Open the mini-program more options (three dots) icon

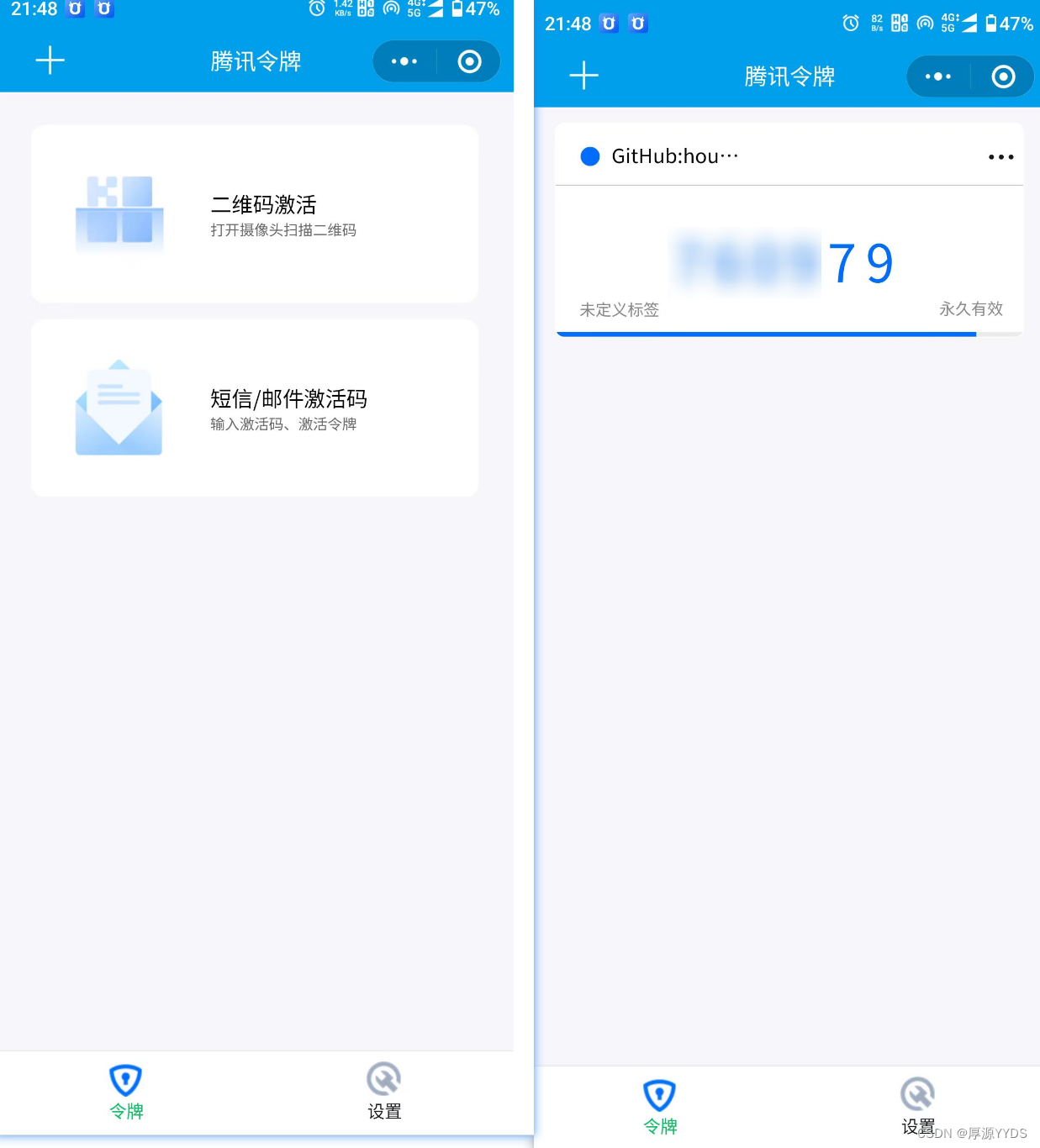click(404, 61)
